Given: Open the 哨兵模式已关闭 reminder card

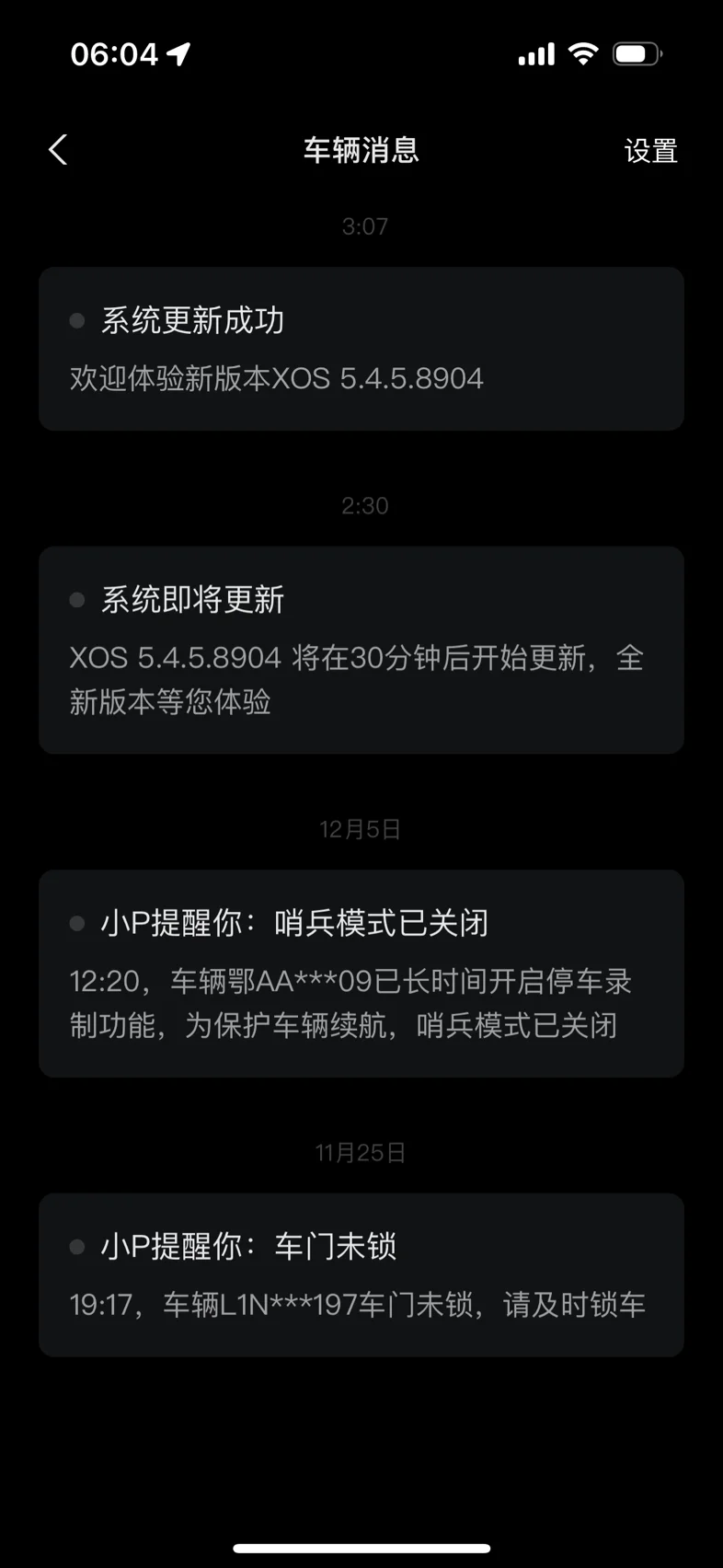Looking at the screenshot, I should [361, 974].
